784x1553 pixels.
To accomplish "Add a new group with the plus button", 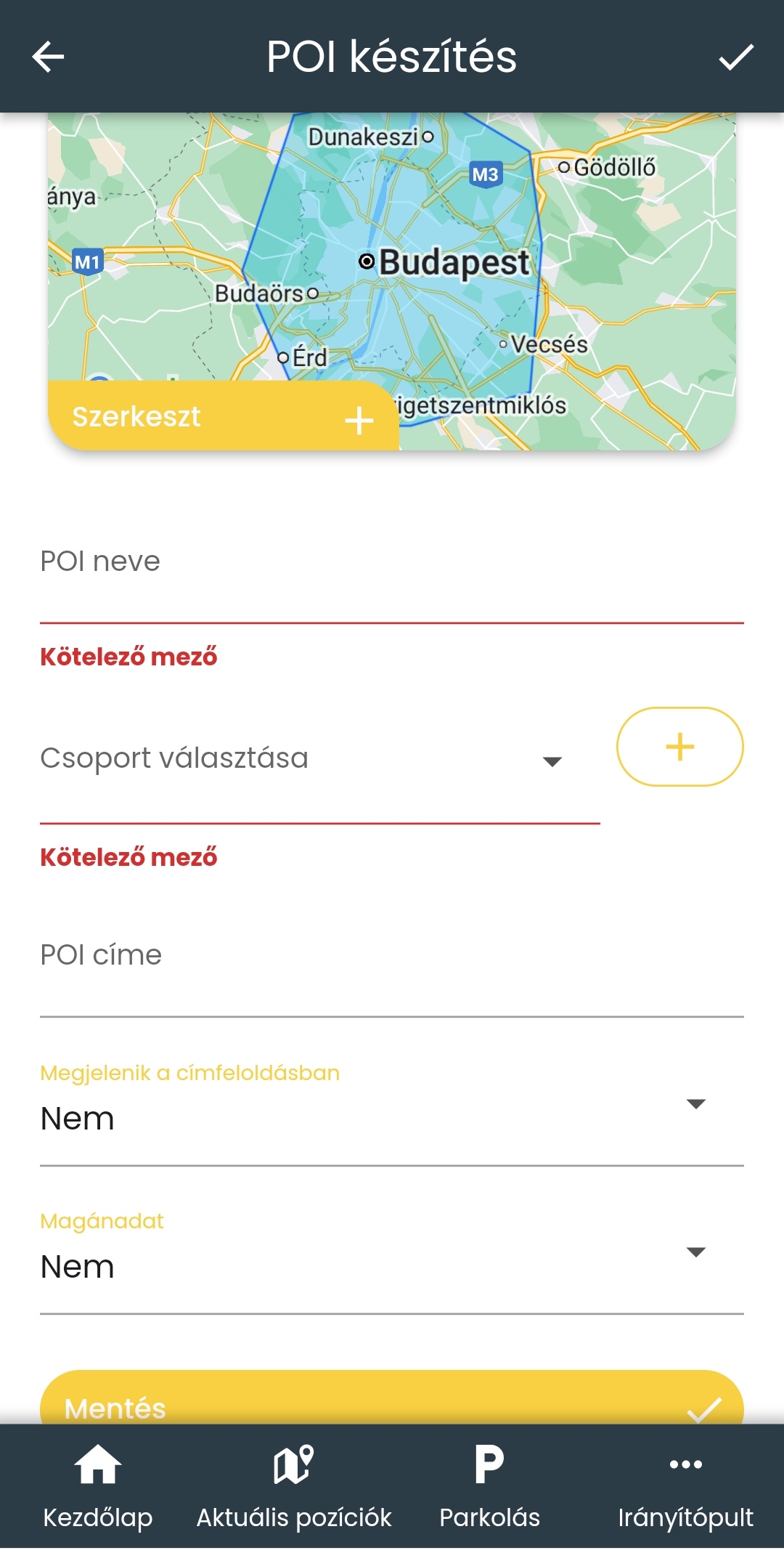I will point(679,747).
